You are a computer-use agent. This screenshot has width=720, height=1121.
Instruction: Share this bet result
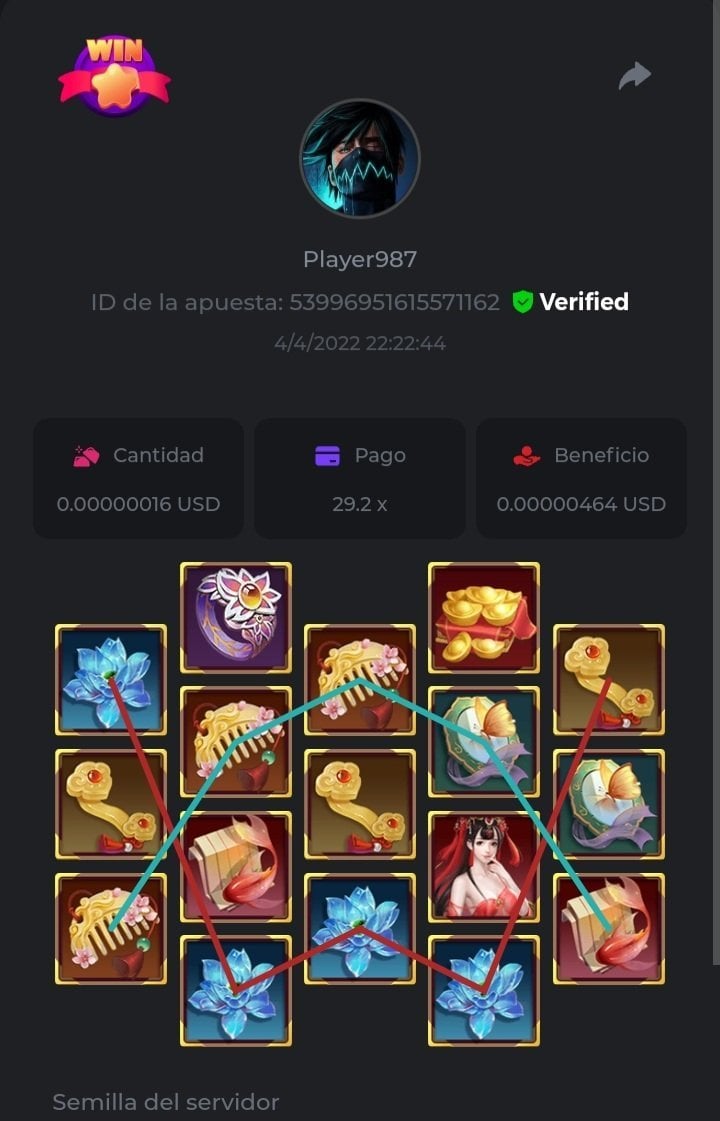635,76
